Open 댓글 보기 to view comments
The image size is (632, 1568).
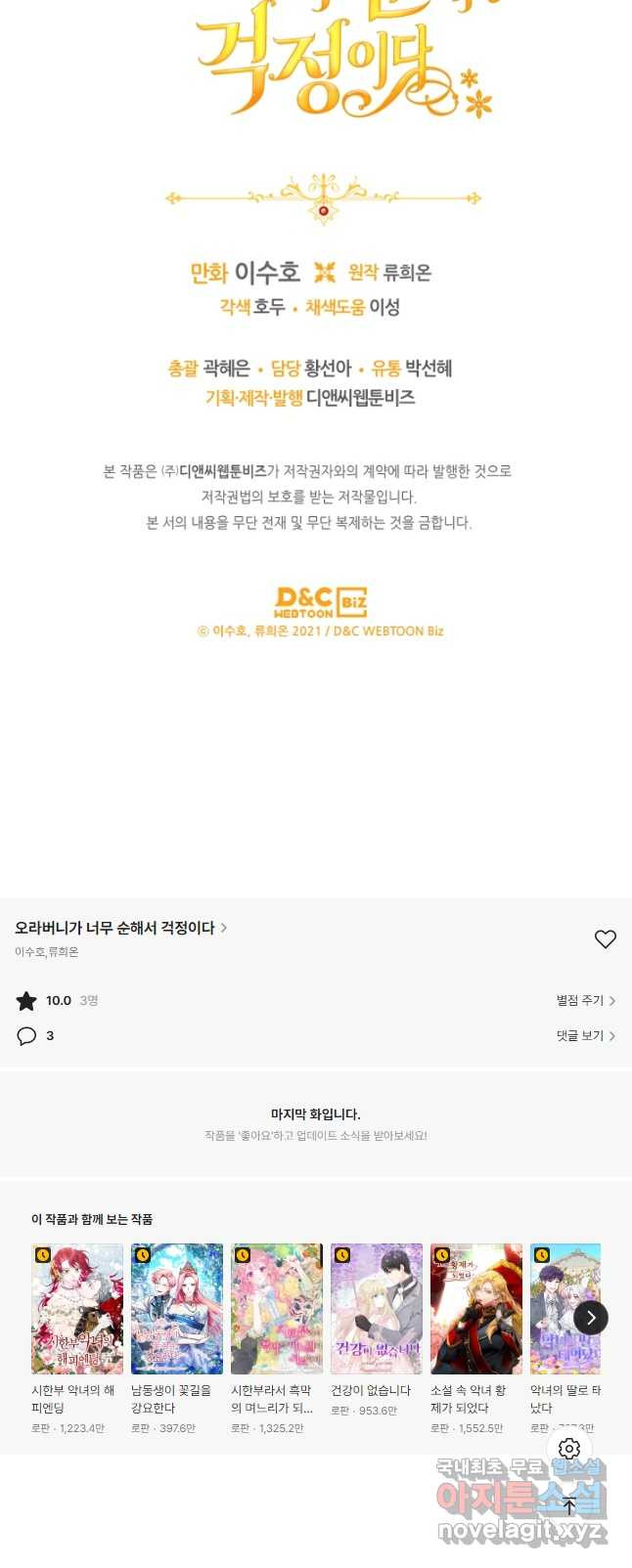(x=585, y=1035)
